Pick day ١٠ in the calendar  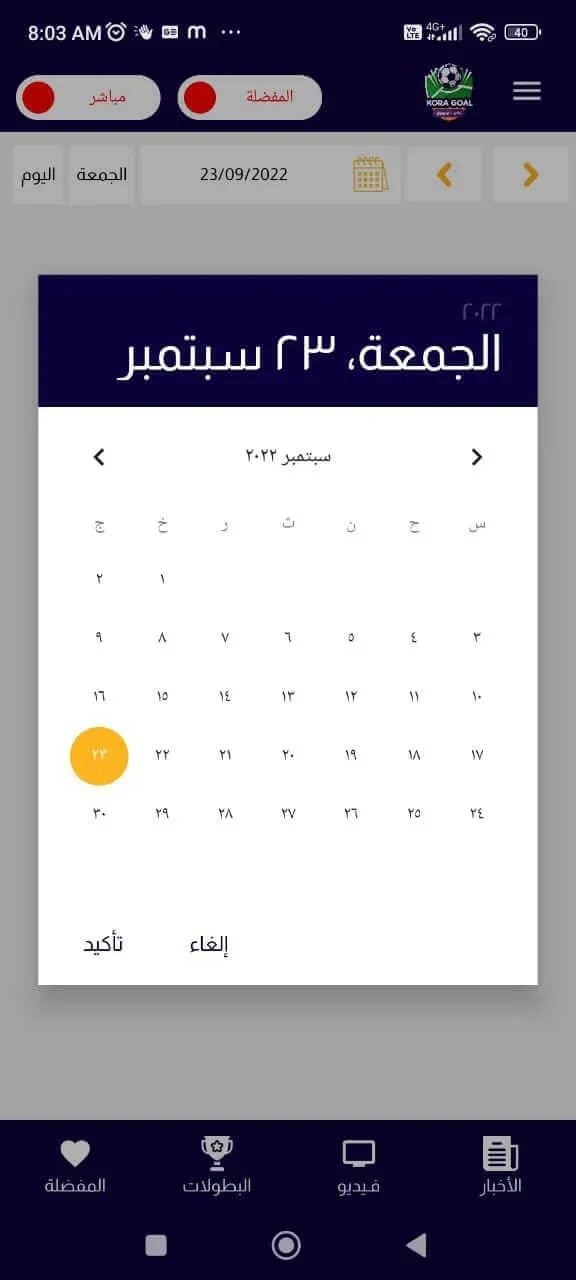click(476, 695)
